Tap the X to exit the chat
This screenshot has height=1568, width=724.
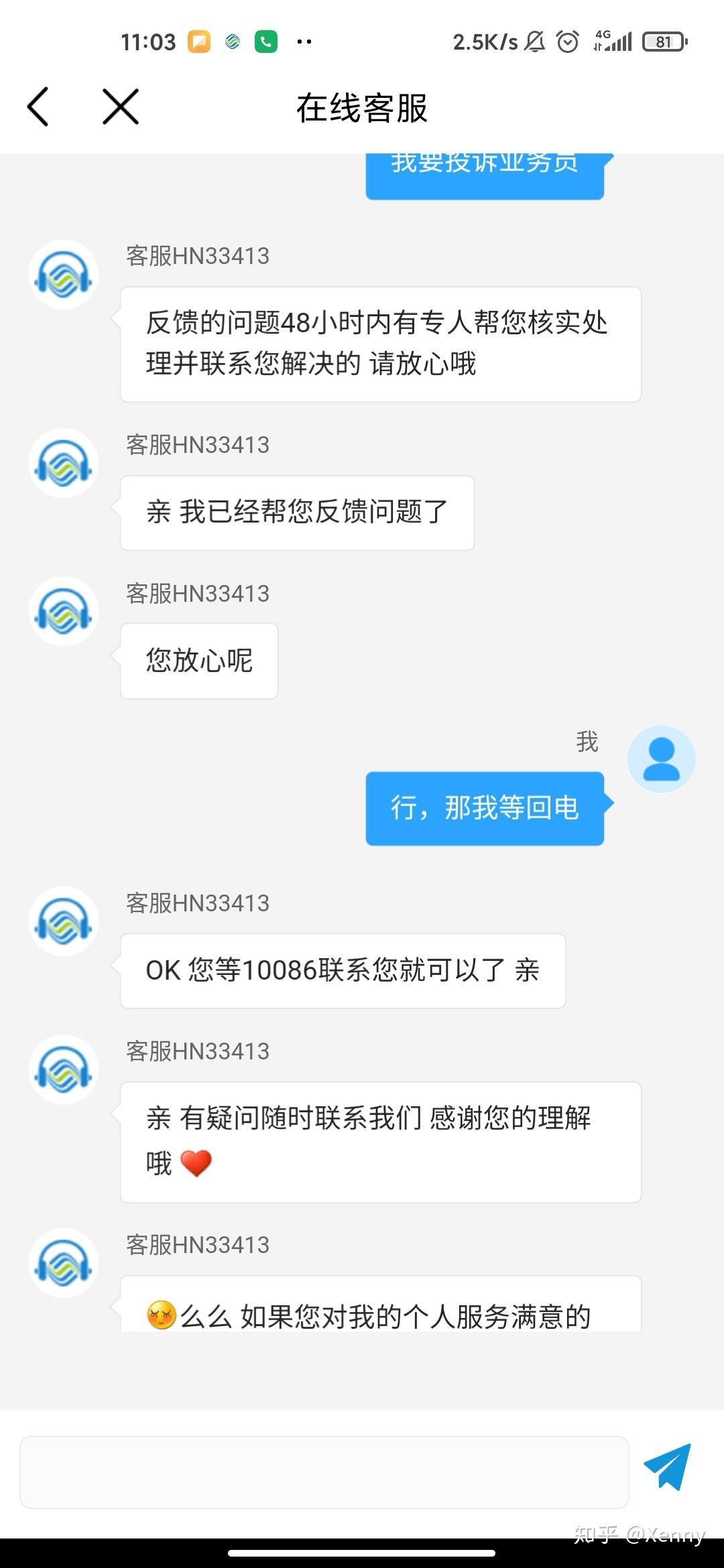(x=118, y=106)
